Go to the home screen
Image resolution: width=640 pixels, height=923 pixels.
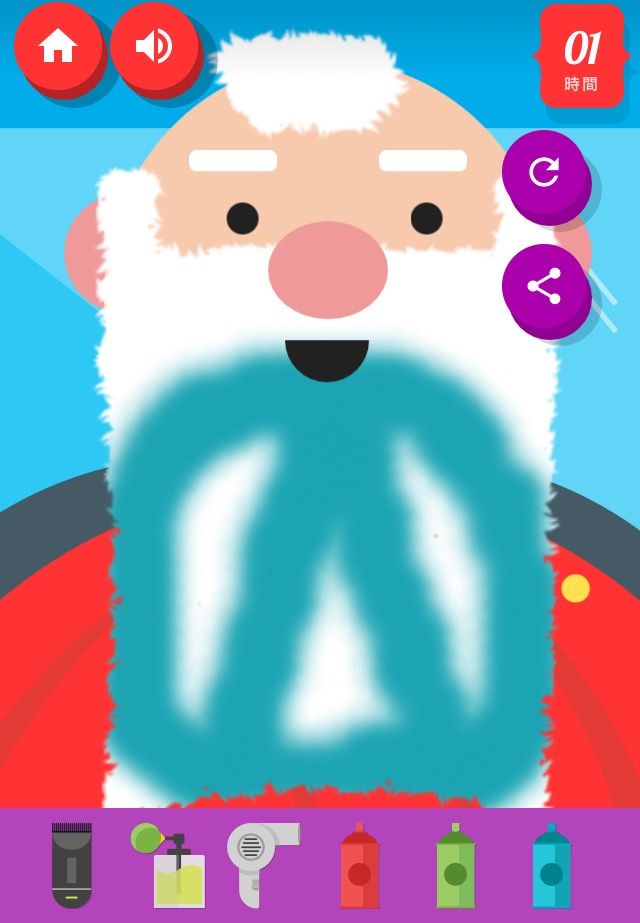point(58,46)
